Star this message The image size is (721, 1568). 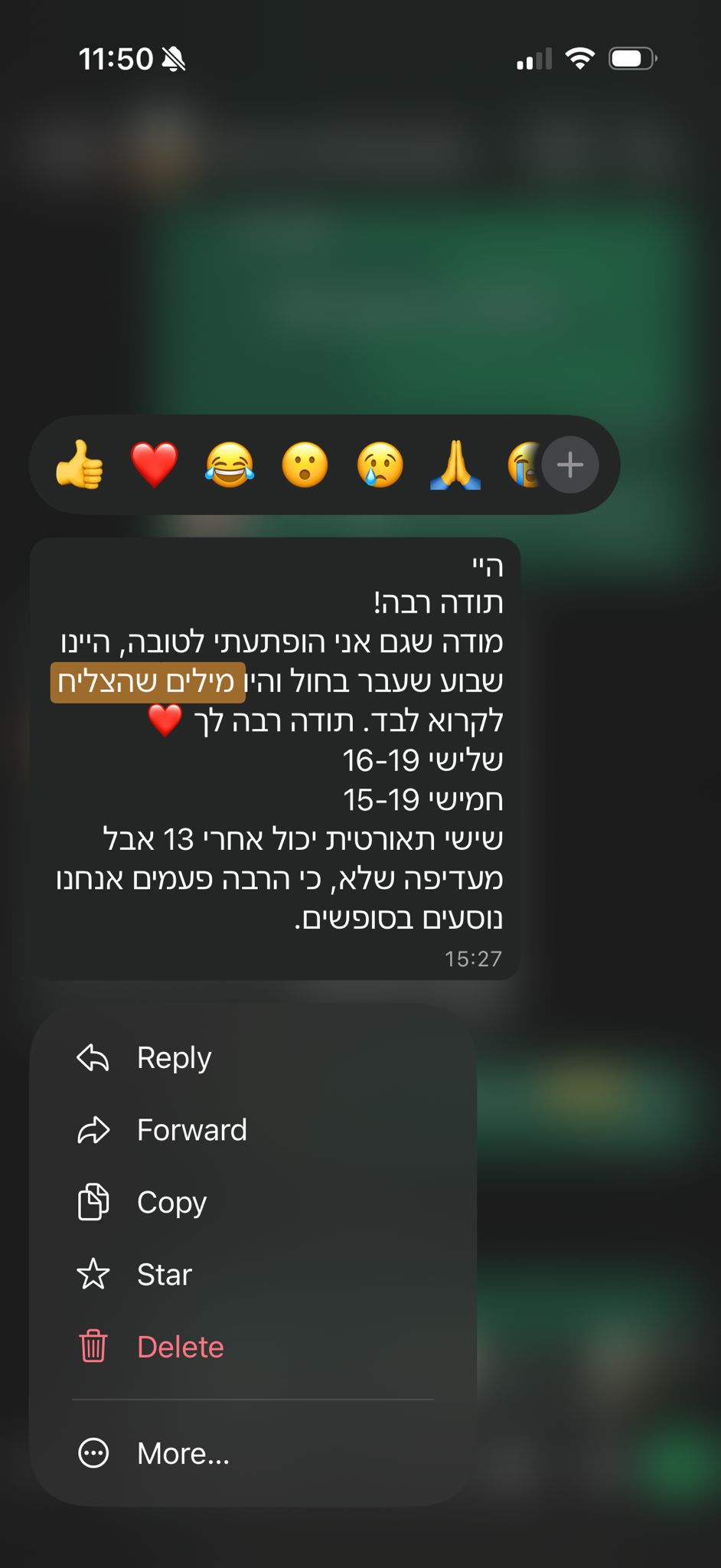tap(253, 1275)
